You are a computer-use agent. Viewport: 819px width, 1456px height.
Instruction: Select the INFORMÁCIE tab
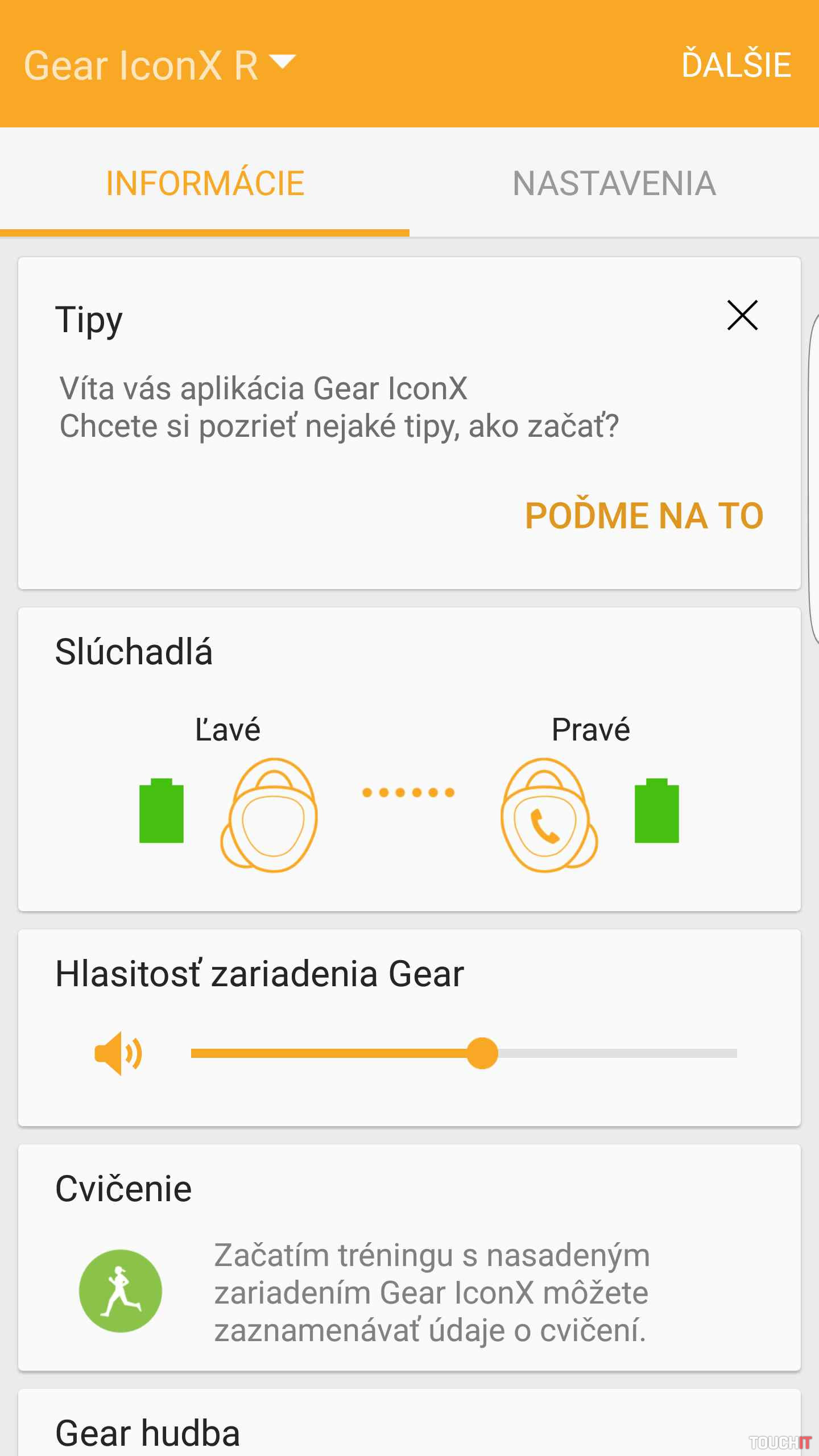205,183
